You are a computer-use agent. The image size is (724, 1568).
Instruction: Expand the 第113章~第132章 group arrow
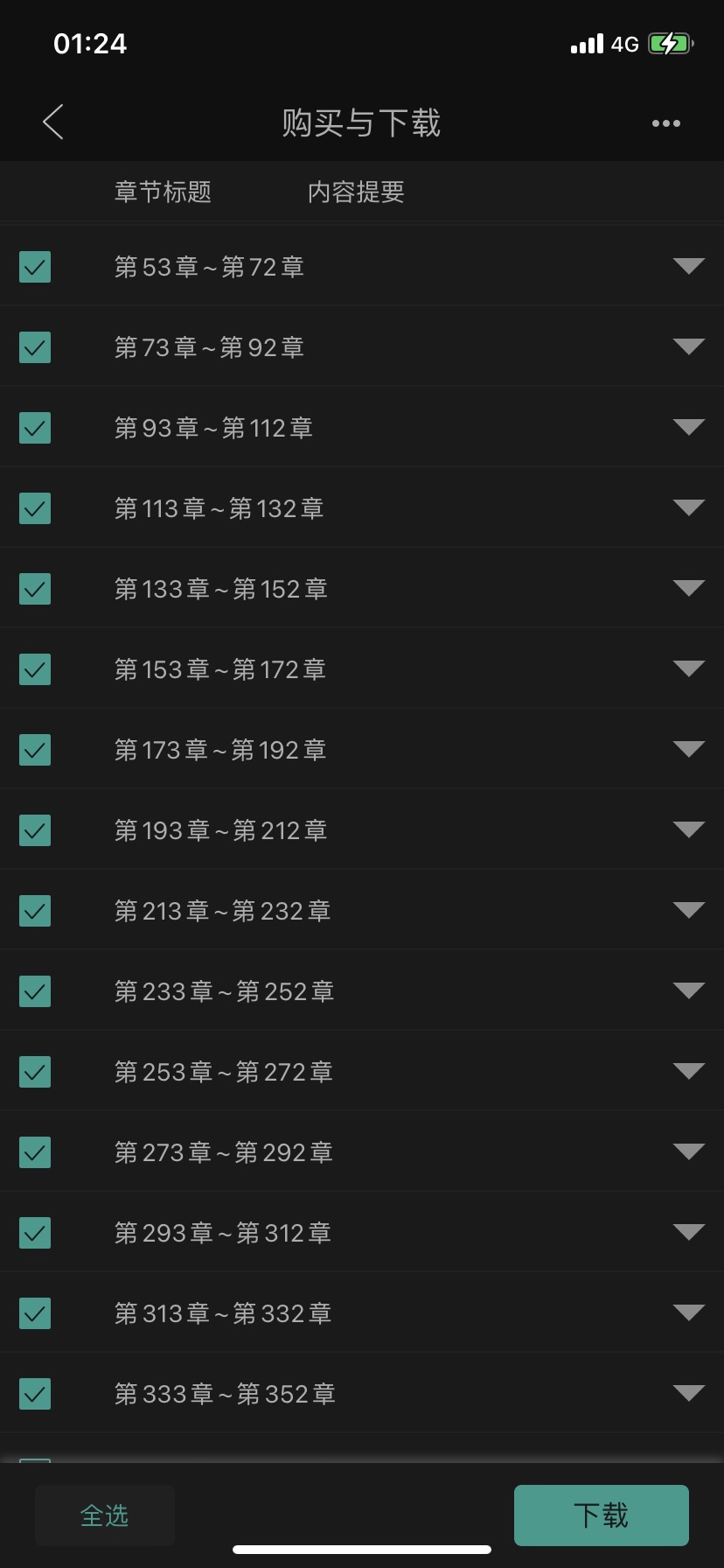689,507
